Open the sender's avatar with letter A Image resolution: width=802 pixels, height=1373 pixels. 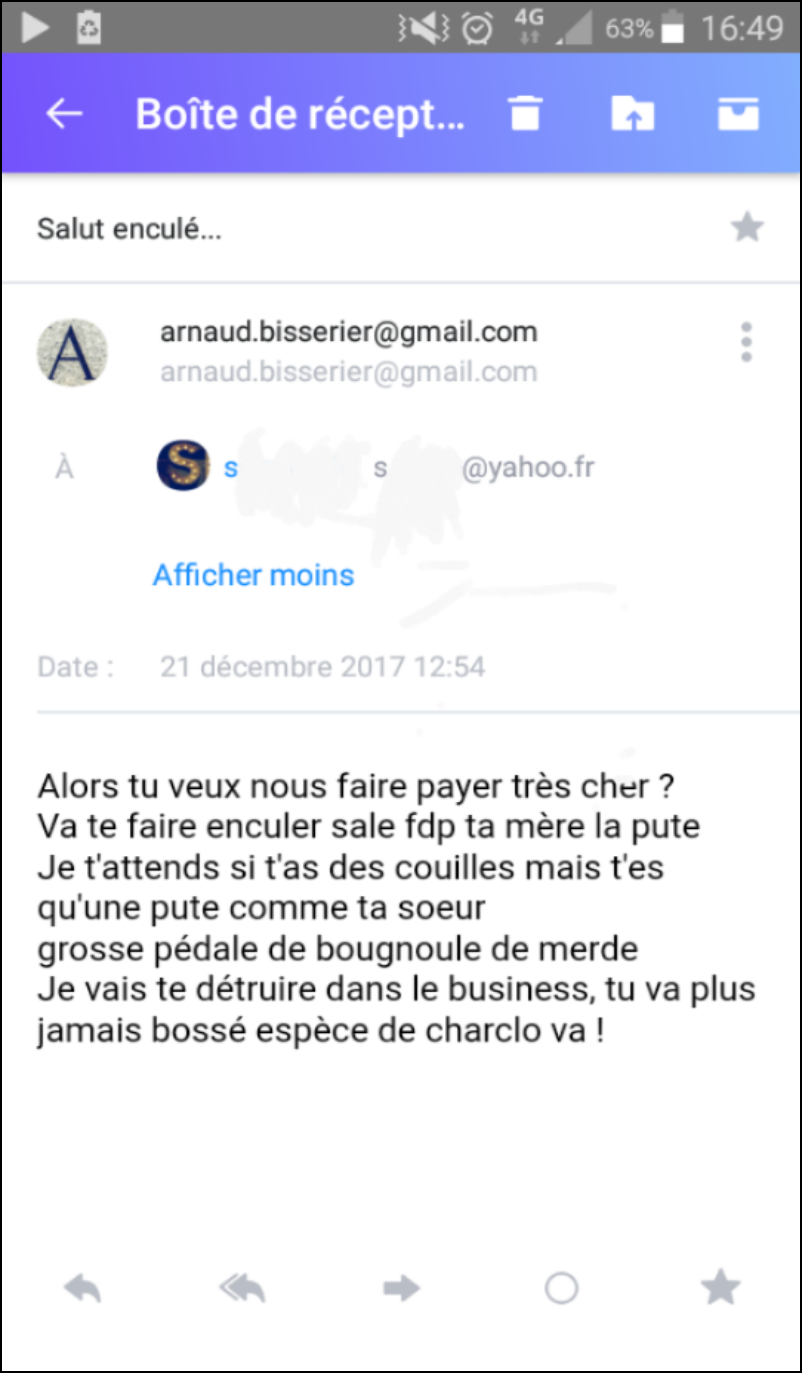click(x=72, y=353)
